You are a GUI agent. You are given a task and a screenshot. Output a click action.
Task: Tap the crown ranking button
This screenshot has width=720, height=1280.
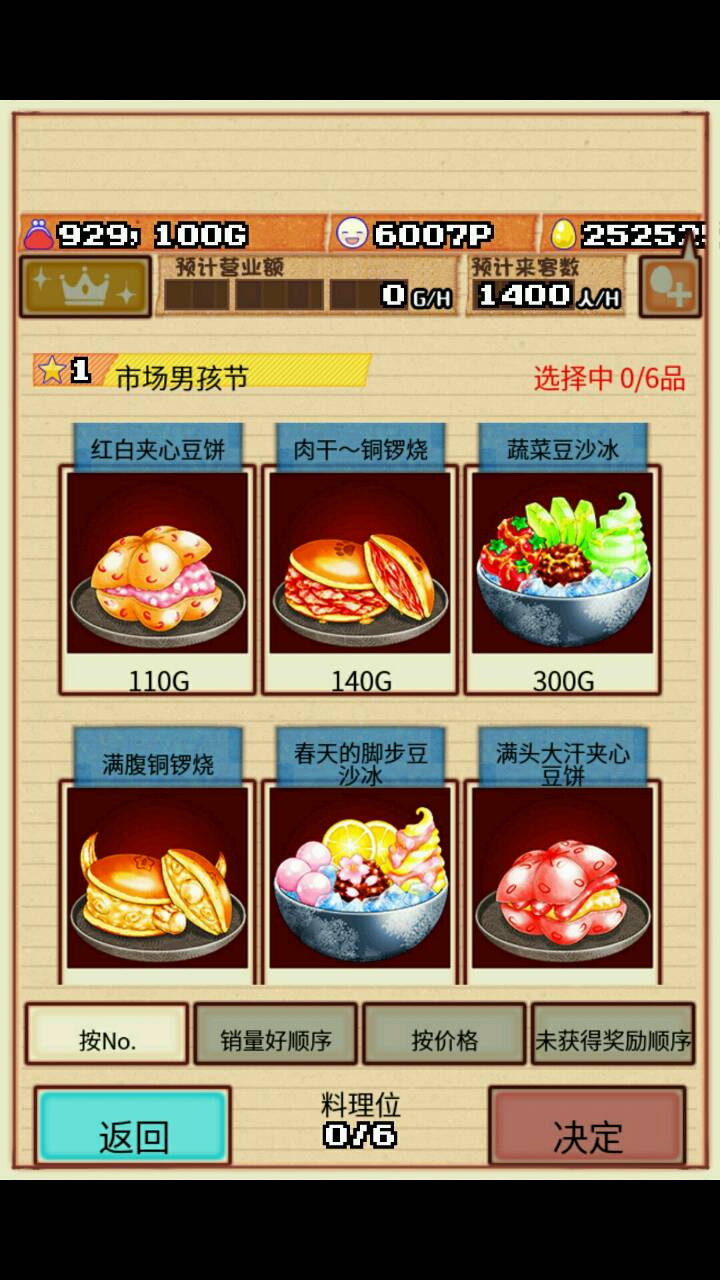coord(85,287)
